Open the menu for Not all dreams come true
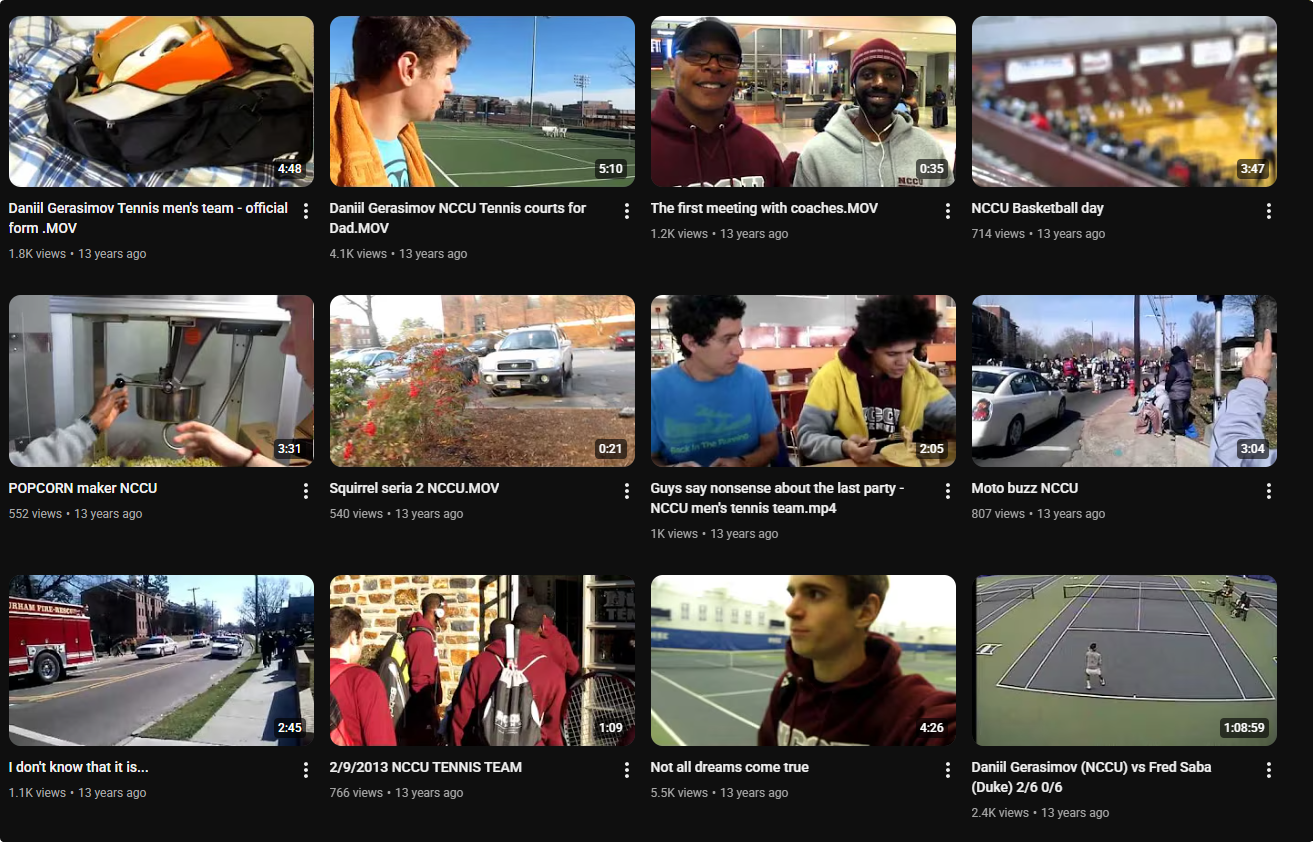 pos(947,770)
